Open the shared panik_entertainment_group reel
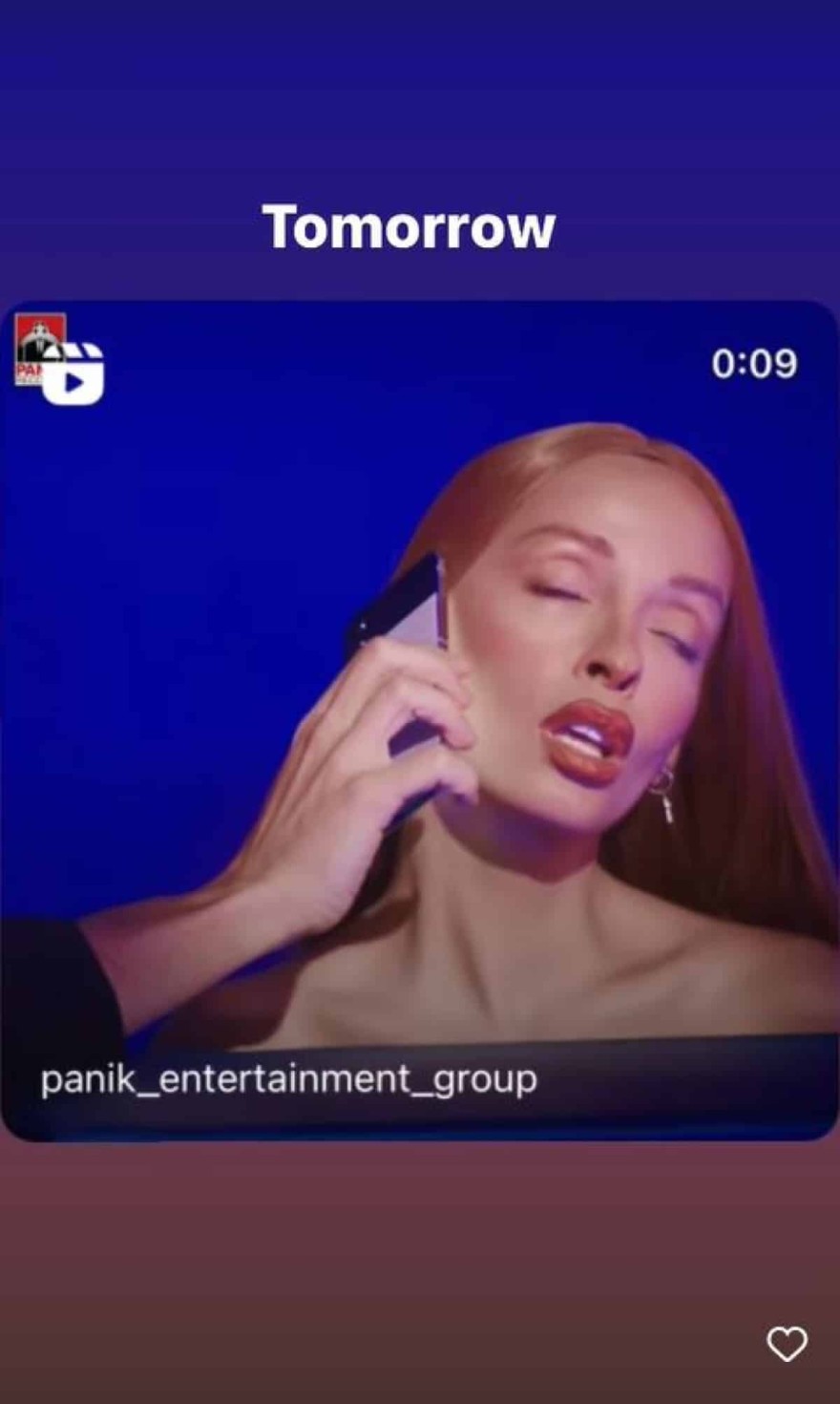This screenshot has height=1404, width=840. click(420, 721)
